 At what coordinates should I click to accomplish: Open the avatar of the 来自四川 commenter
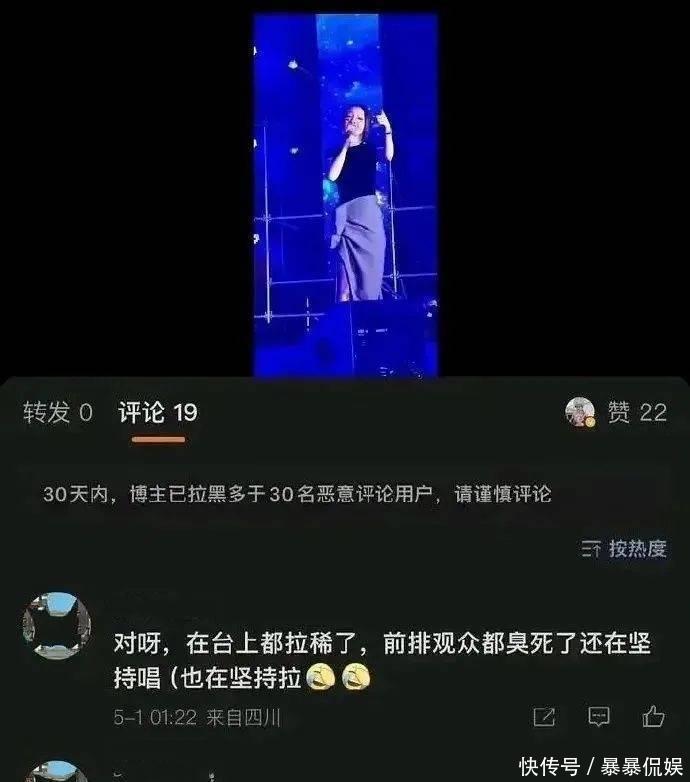point(56,625)
